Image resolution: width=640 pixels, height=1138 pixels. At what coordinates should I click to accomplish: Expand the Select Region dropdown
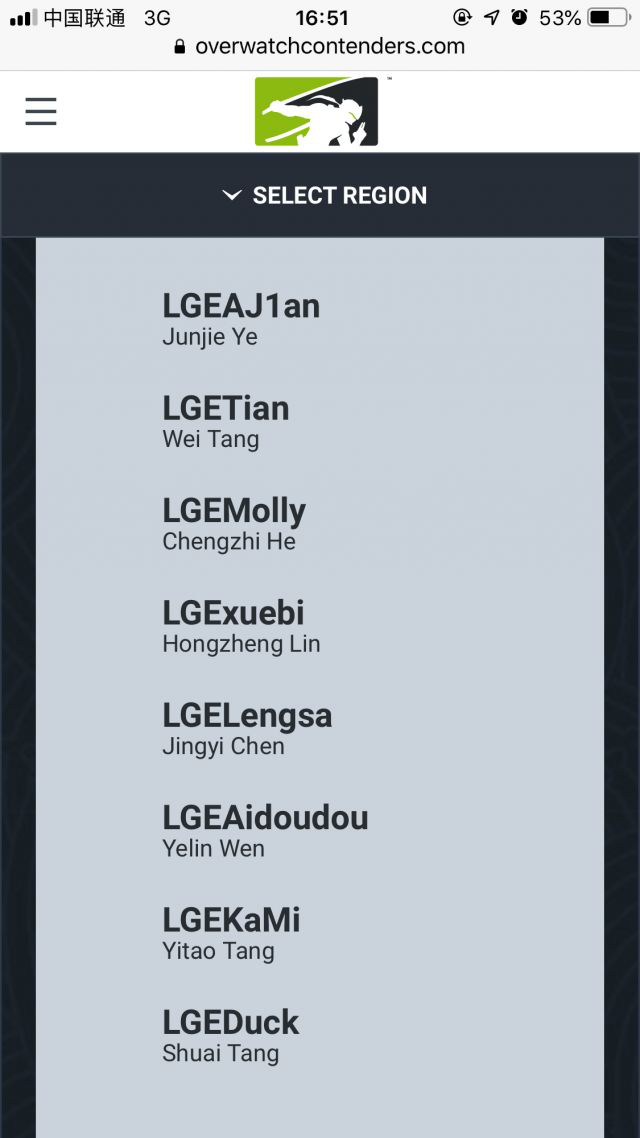click(x=324, y=195)
